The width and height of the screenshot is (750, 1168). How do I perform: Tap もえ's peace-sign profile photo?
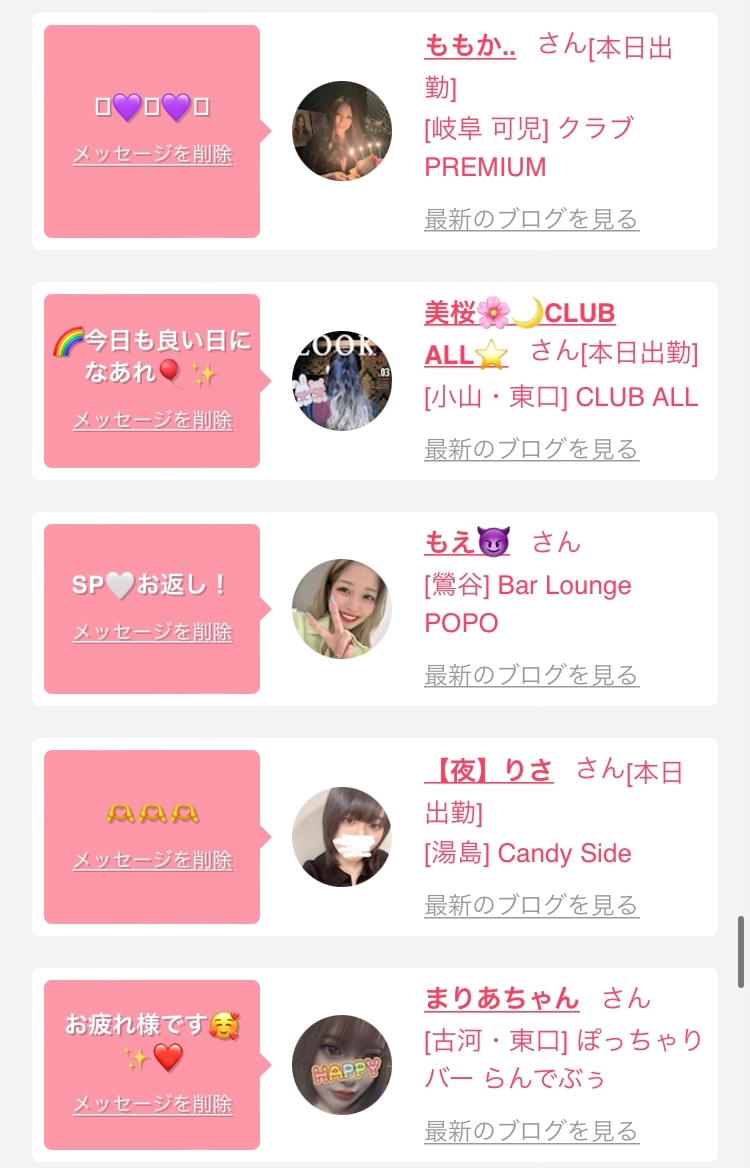342,609
